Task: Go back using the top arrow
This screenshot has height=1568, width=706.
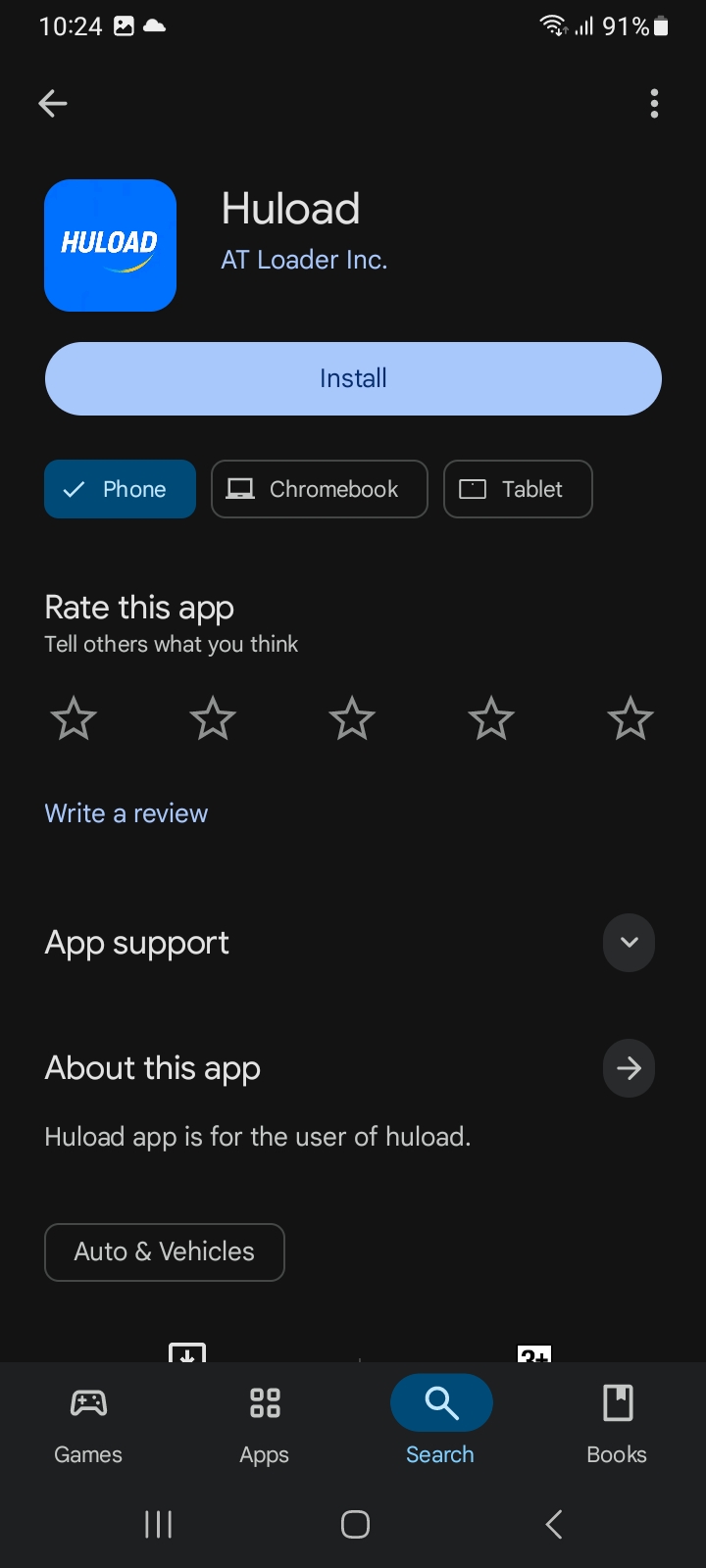Action: (x=53, y=103)
